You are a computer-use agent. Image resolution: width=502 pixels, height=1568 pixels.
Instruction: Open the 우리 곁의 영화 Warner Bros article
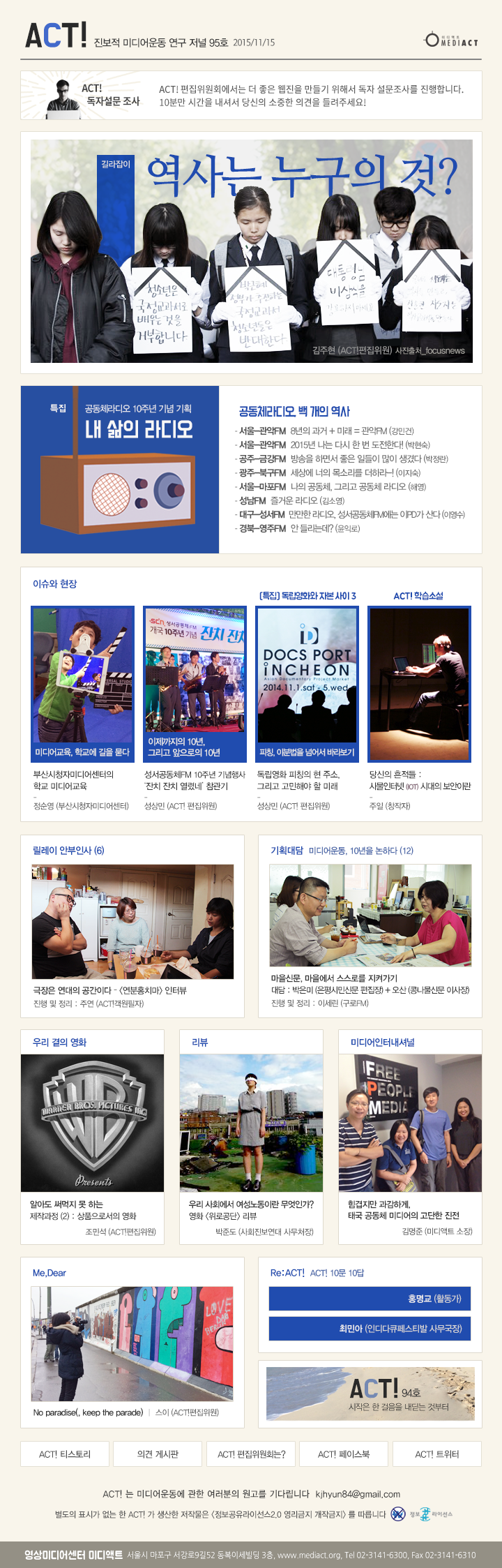pyautogui.click(x=93, y=1123)
